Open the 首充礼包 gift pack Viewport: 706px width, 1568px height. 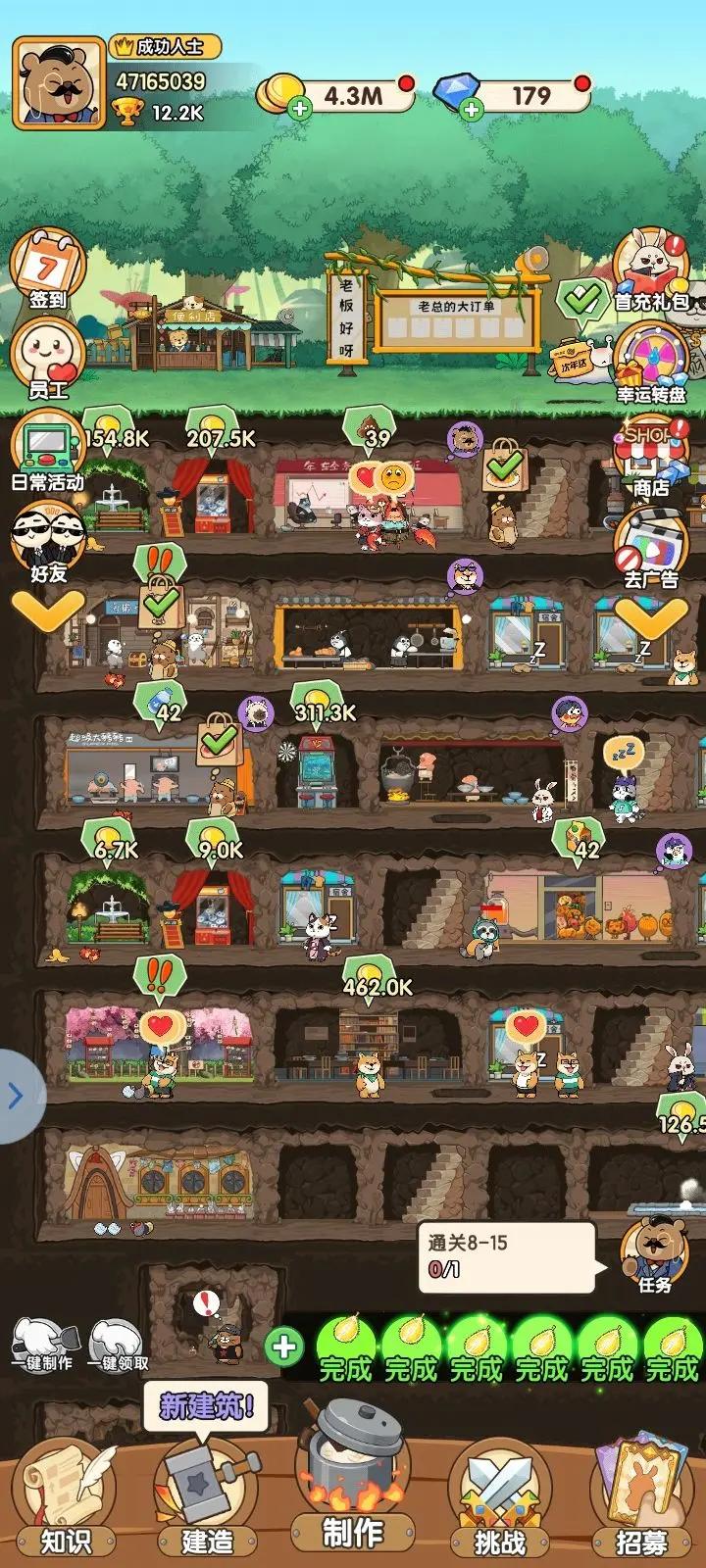[x=652, y=271]
